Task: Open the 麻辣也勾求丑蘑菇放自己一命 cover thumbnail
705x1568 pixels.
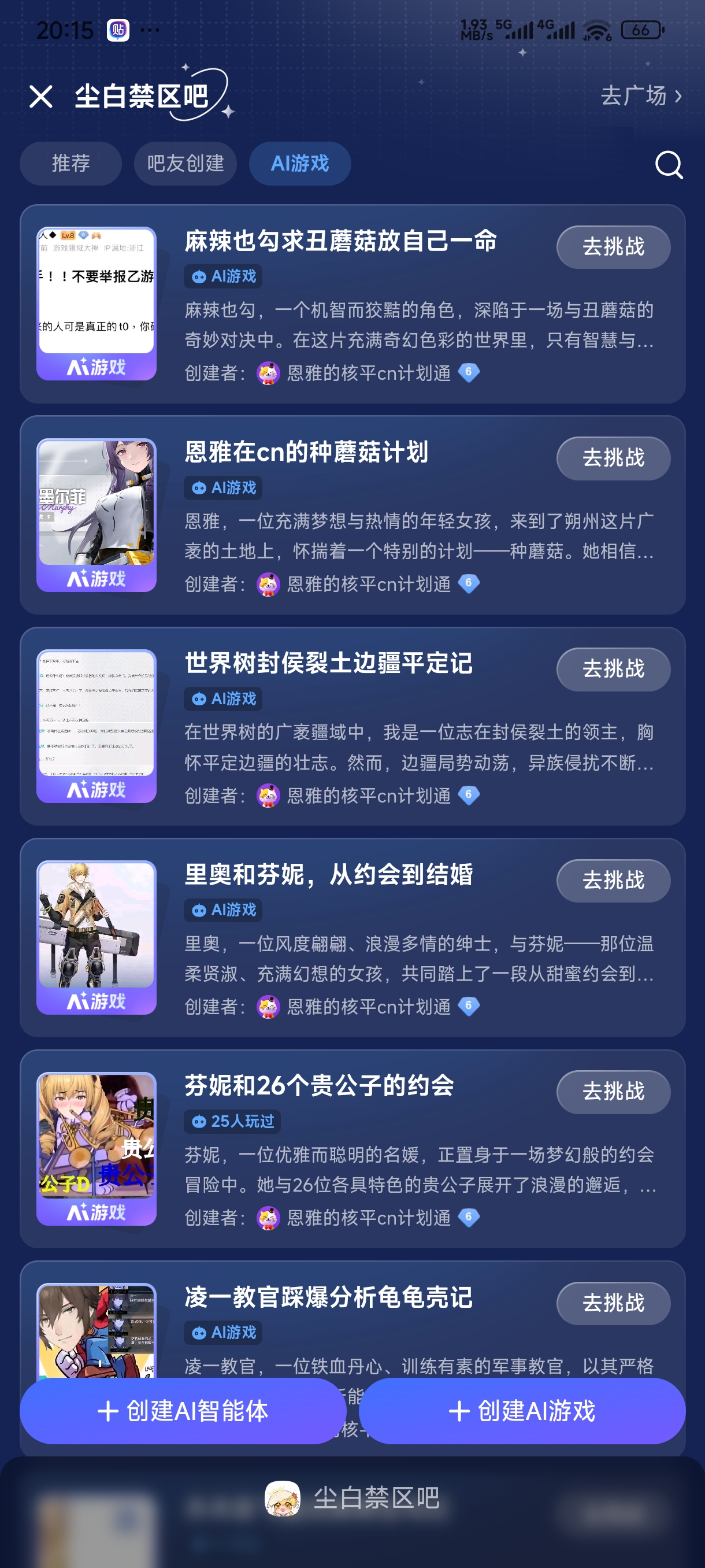Action: (96, 304)
